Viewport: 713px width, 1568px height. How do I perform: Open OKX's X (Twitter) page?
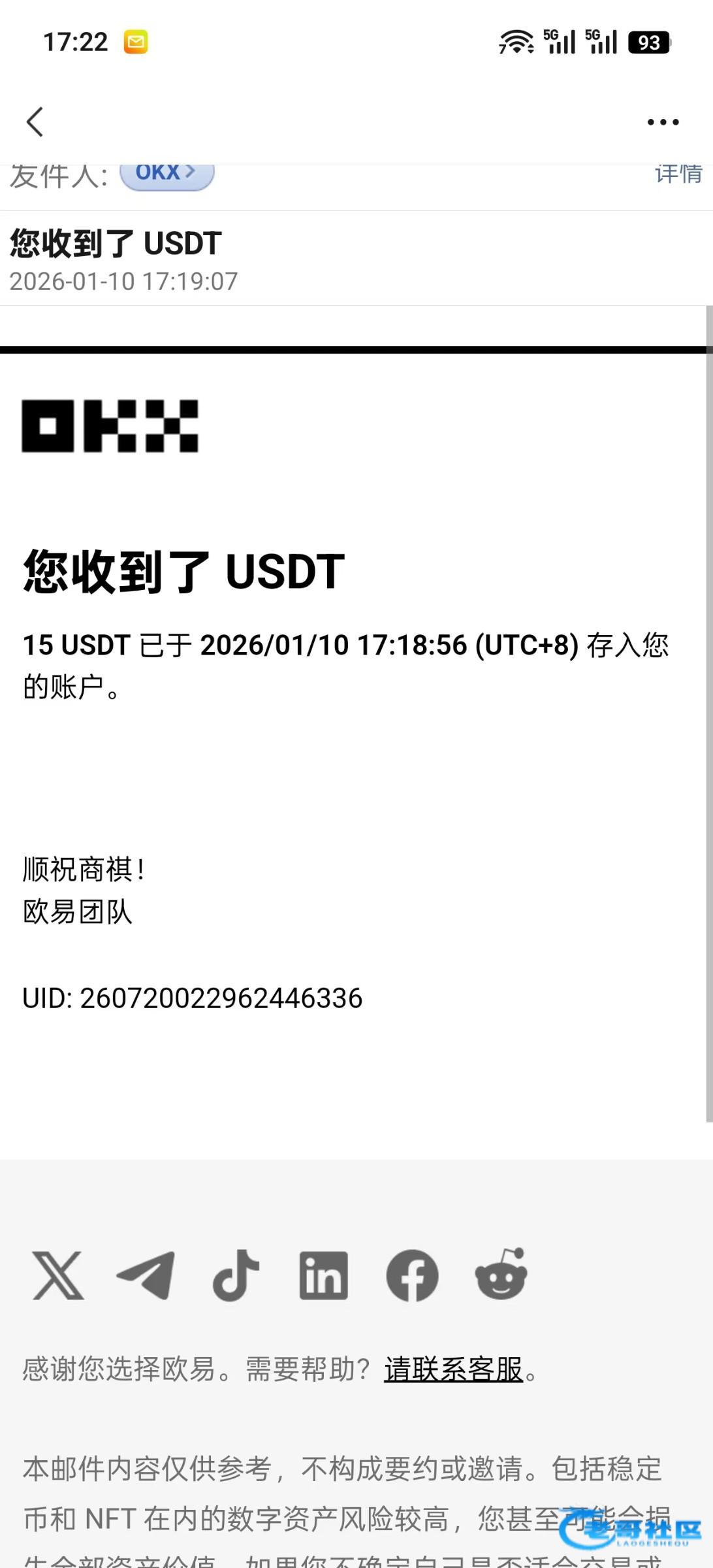tap(58, 1275)
